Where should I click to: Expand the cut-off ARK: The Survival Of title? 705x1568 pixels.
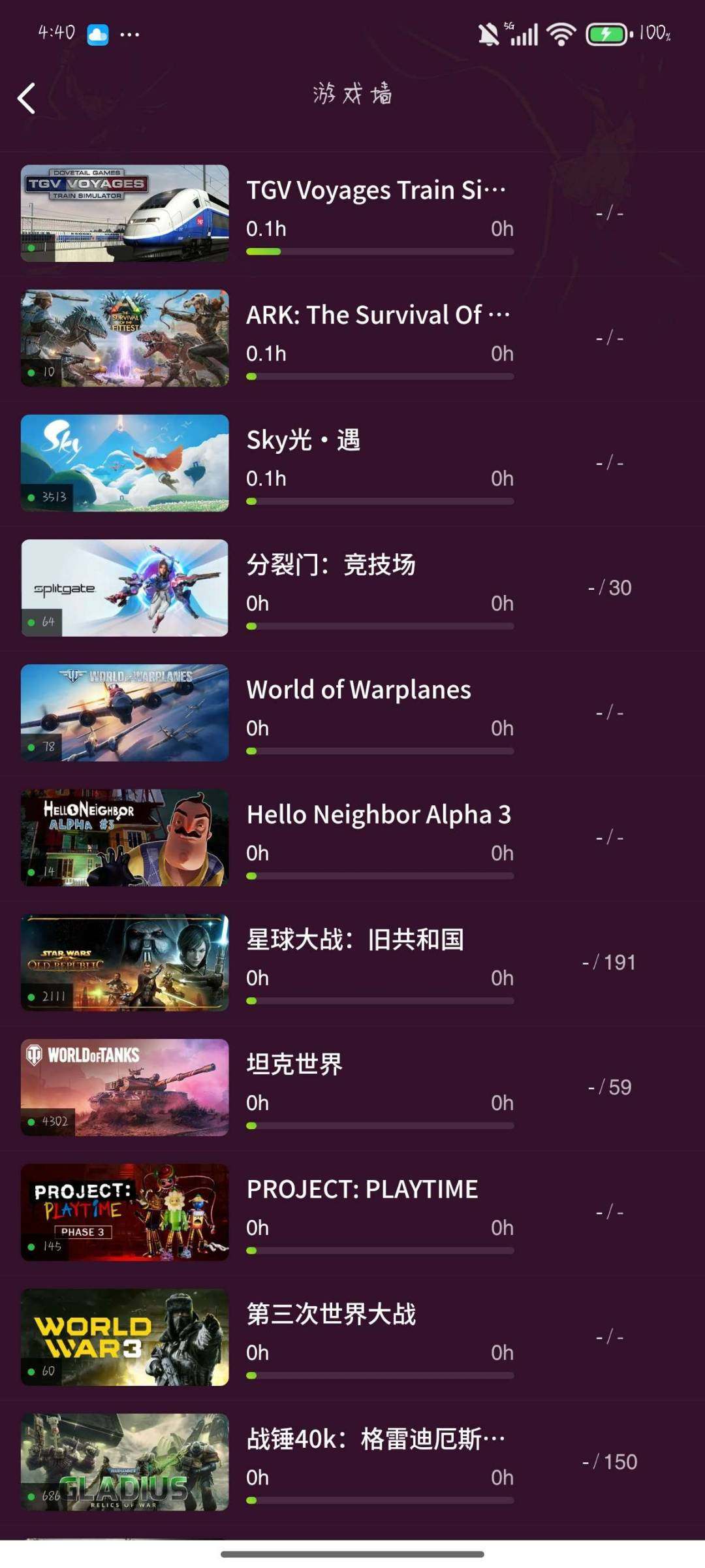pyautogui.click(x=377, y=315)
